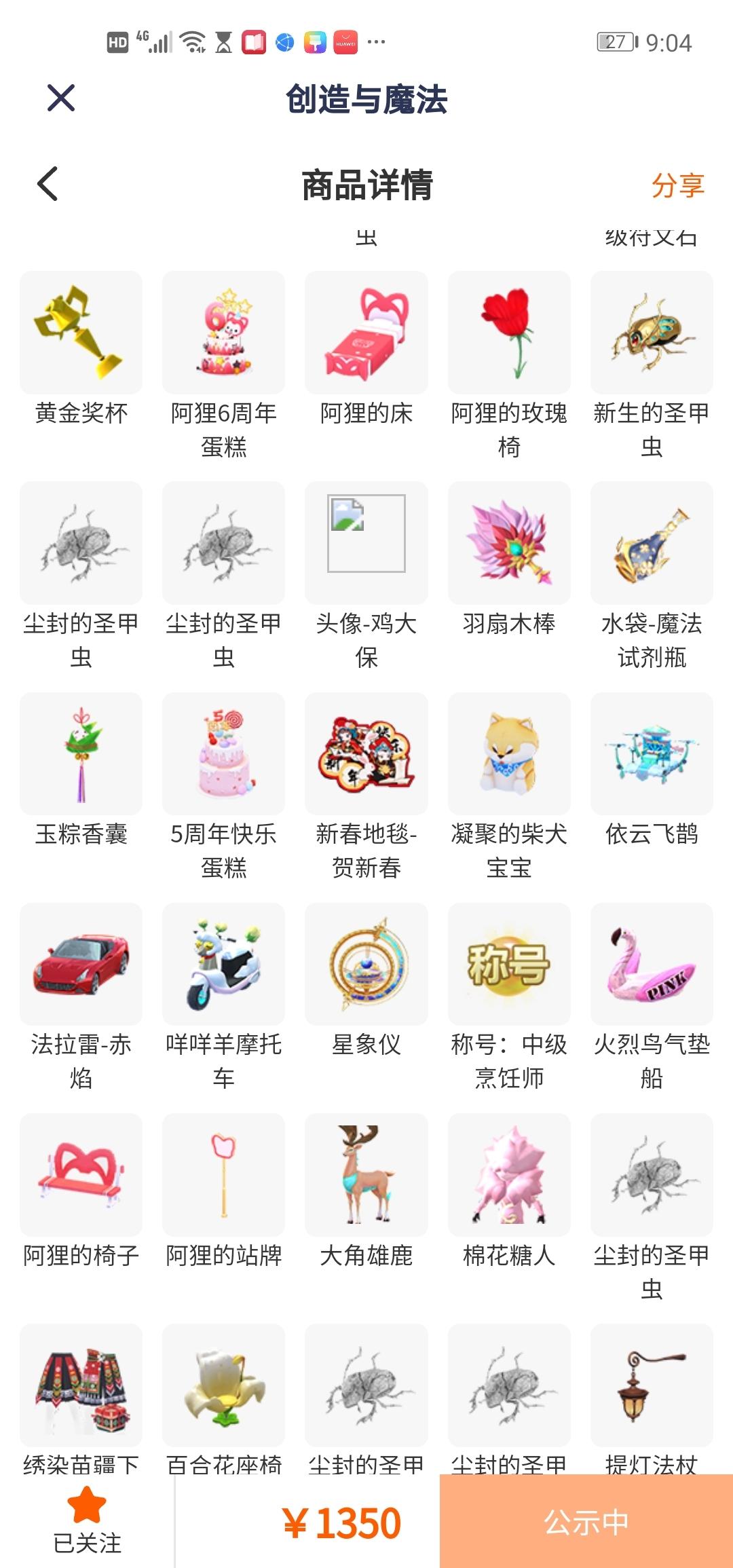
Task: Tap 分享 to share this listing
Action: [x=677, y=185]
